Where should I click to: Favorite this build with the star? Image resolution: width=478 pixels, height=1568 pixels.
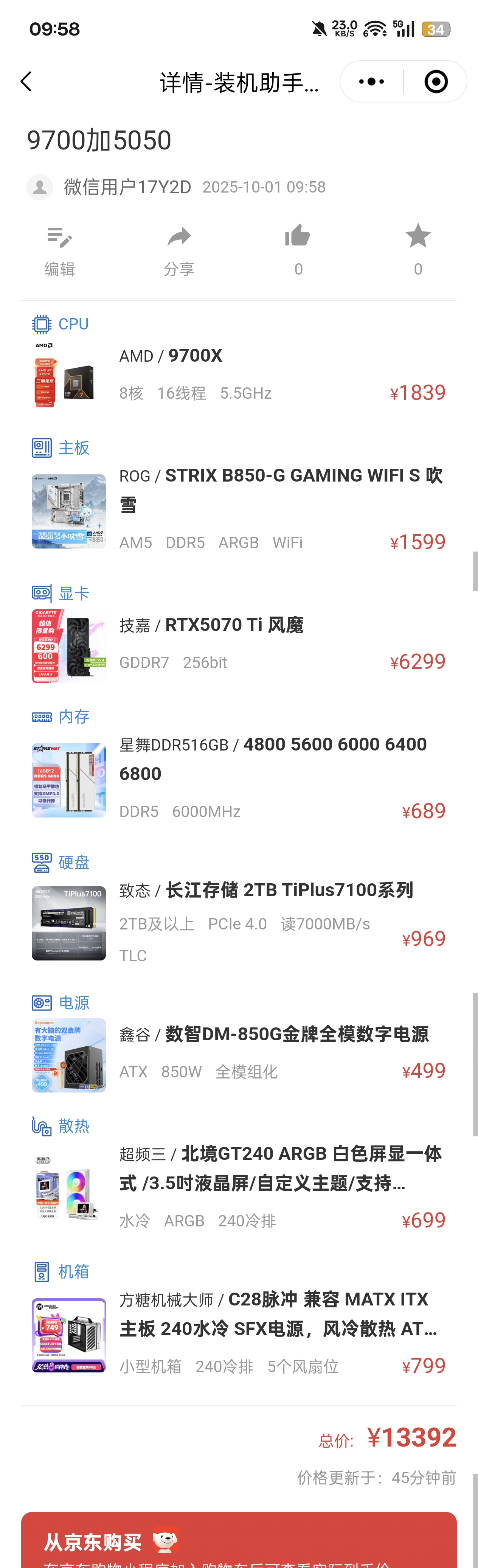tap(418, 250)
